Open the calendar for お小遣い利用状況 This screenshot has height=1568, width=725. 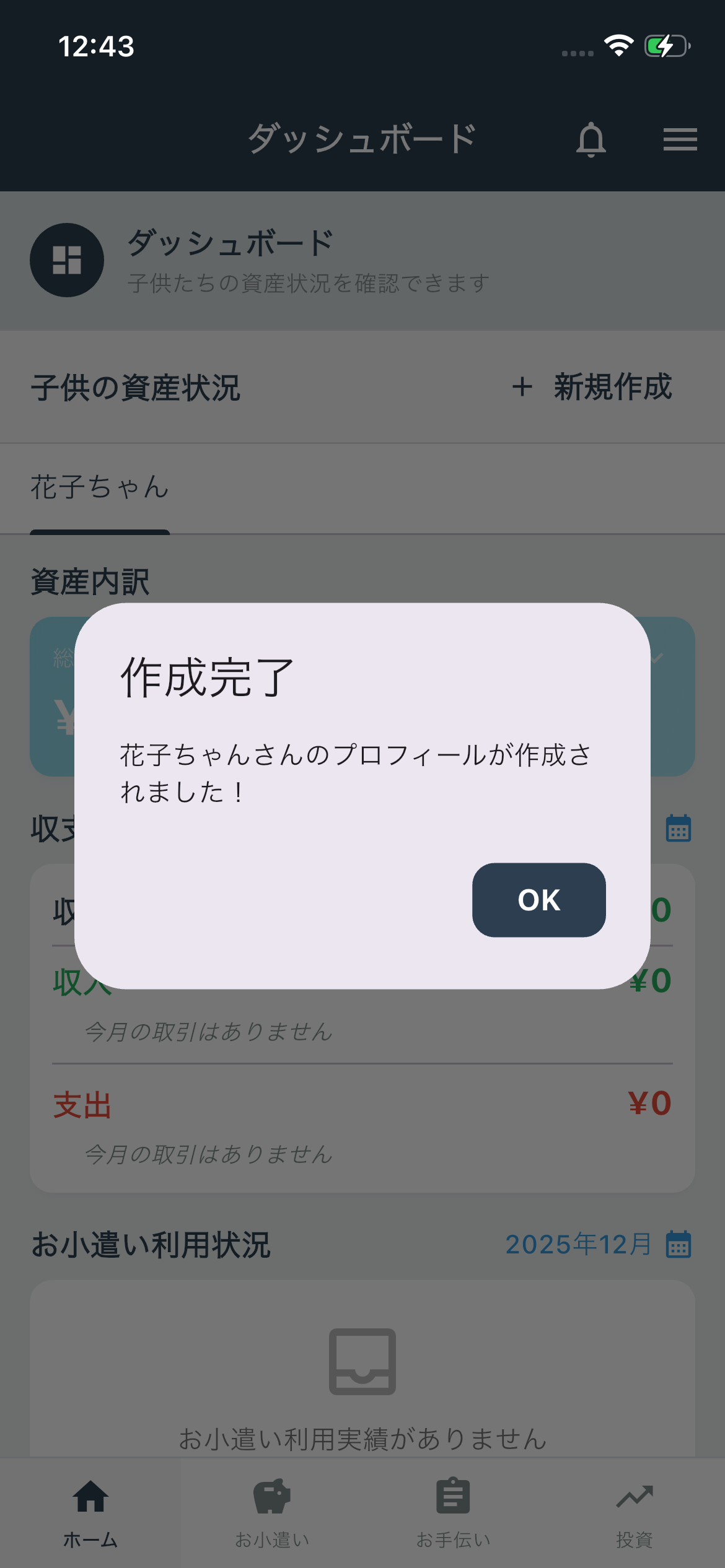point(679,1245)
